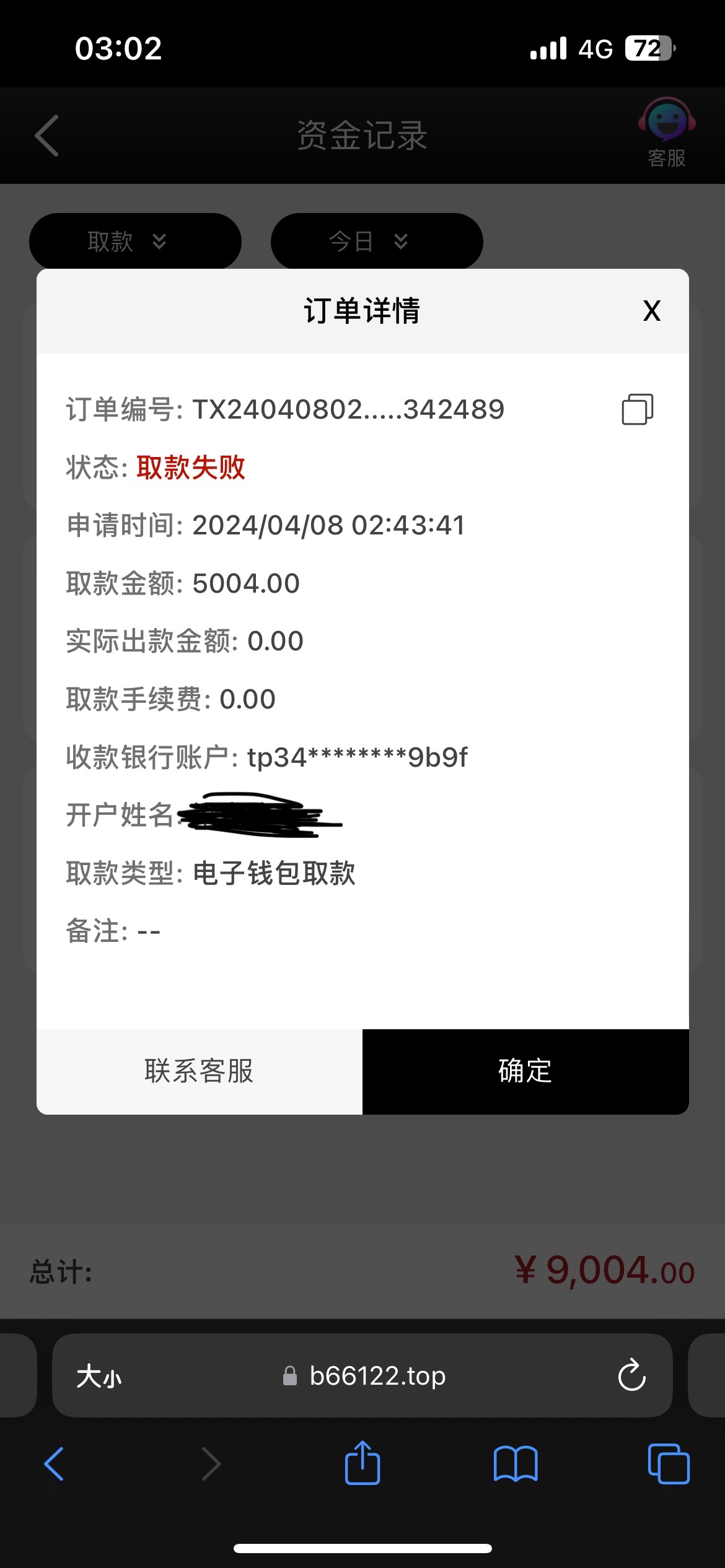Reload the b66122.top page
Screen dimensions: 725x1568
(x=631, y=1375)
